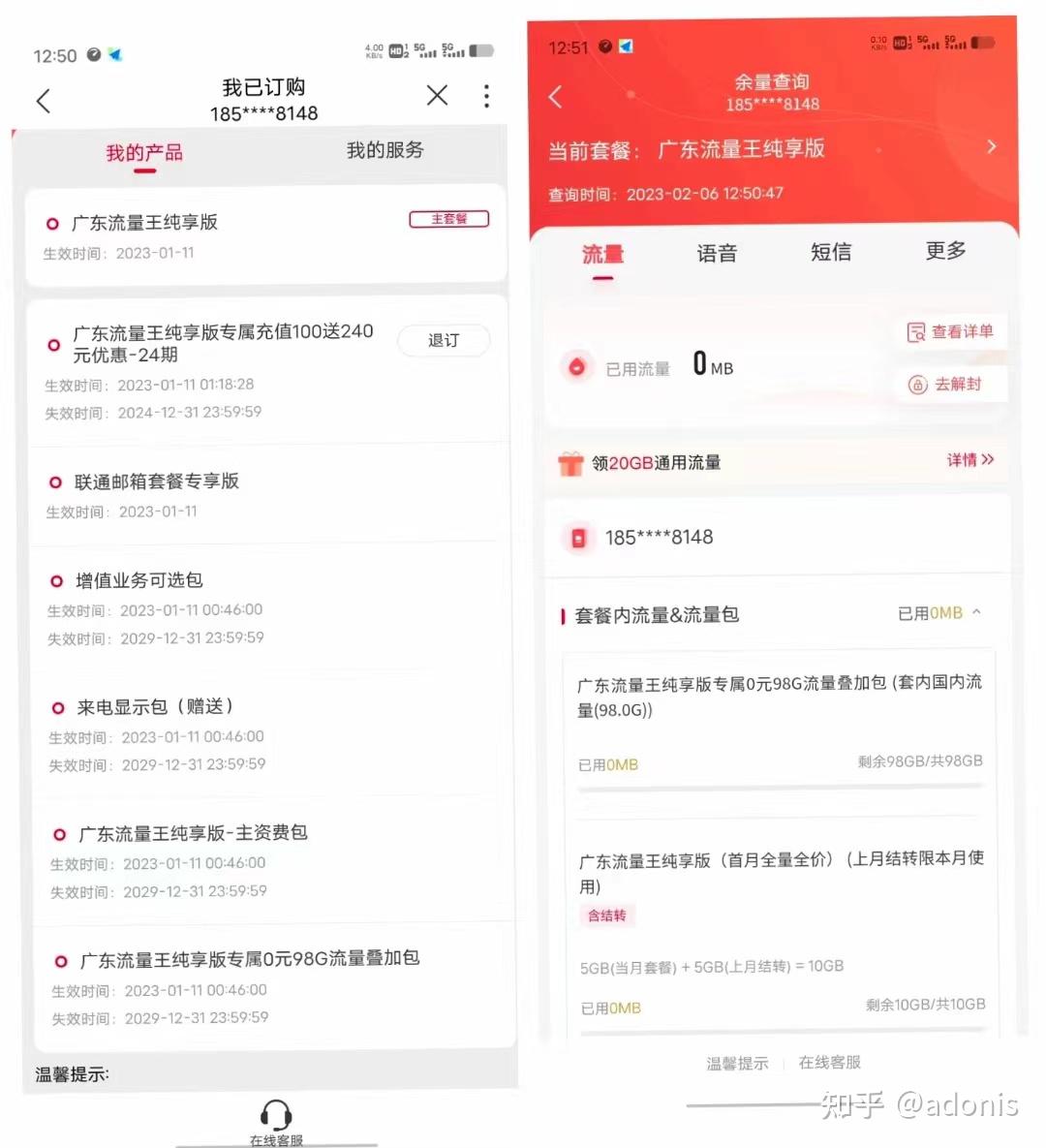1046x1148 pixels.
Task: Open 查看详单 with the magnifier document icon
Action: coord(915,331)
